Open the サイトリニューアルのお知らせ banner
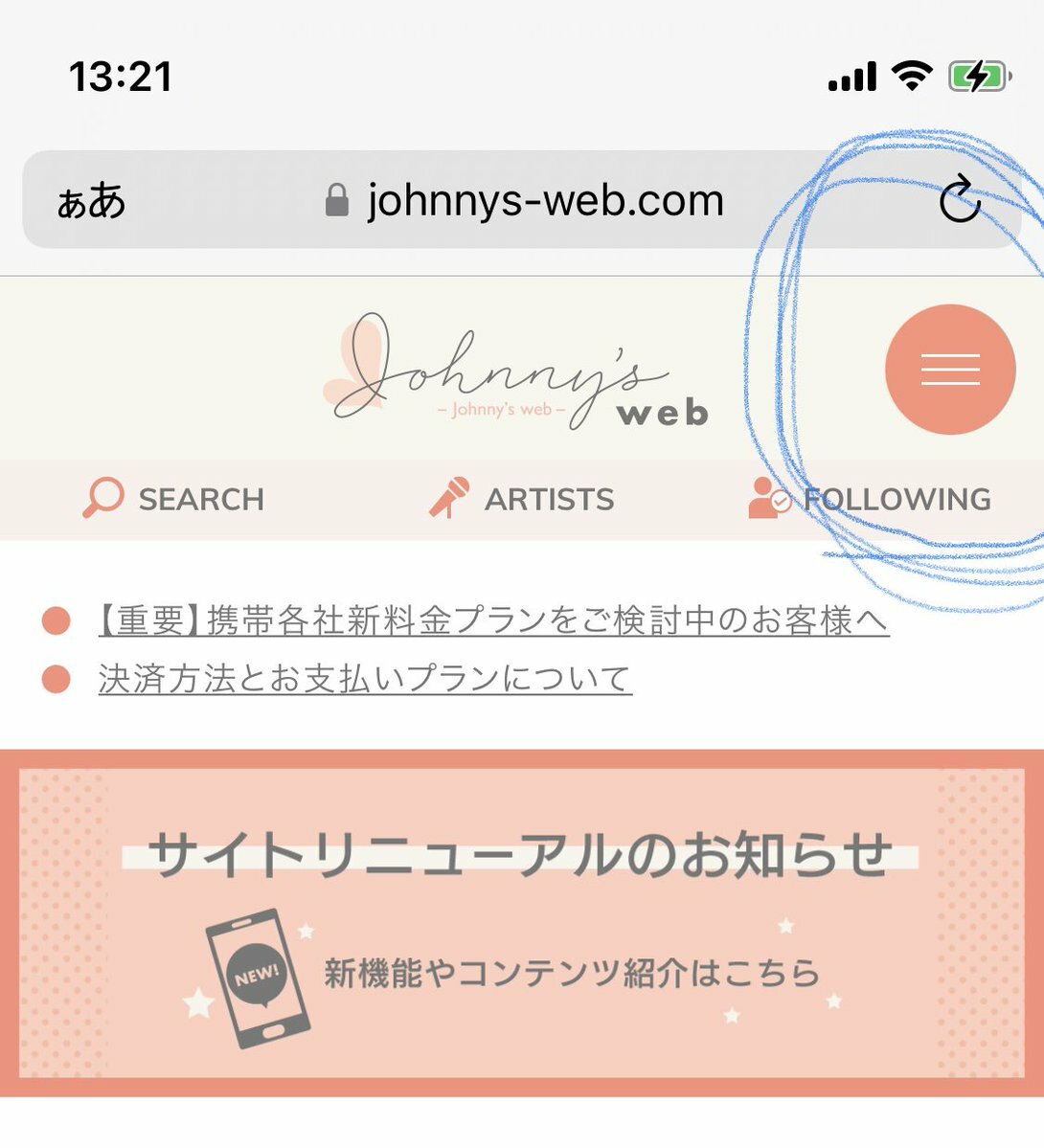The width and height of the screenshot is (1044, 1148). (x=522, y=923)
